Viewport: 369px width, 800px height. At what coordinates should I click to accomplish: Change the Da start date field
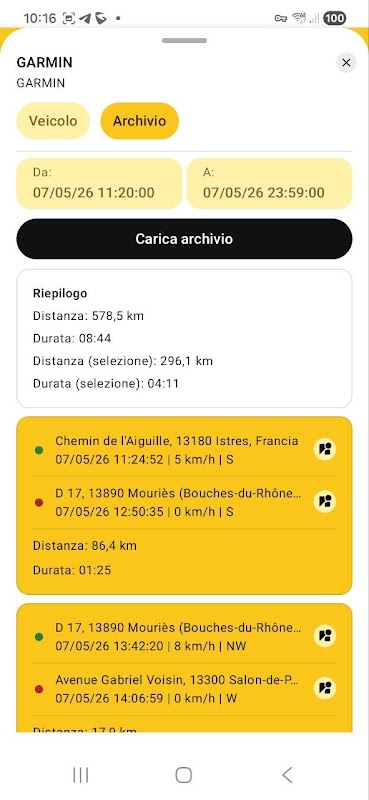pyautogui.click(x=99, y=184)
